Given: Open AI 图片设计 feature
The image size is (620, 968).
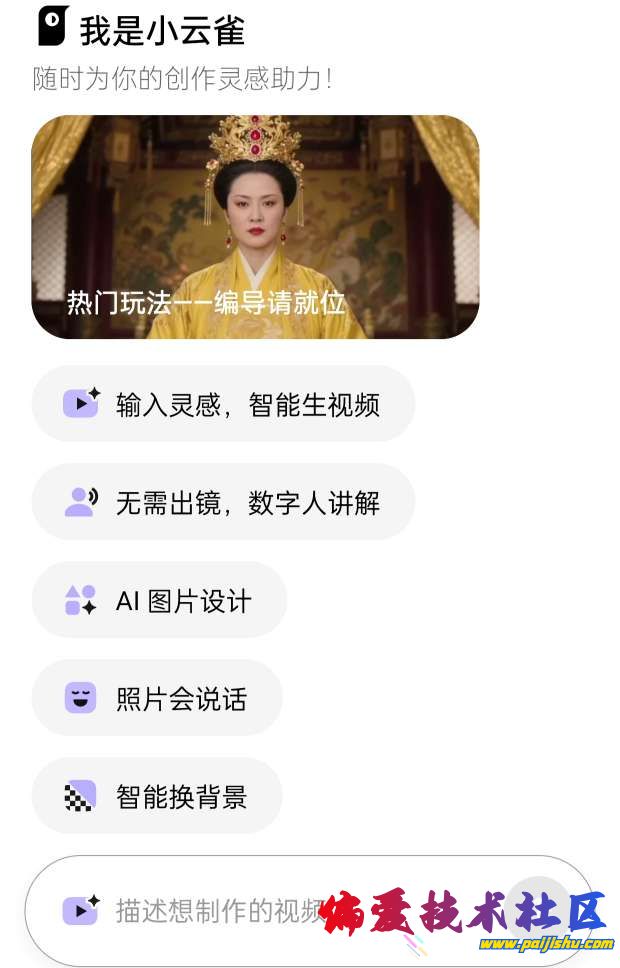Looking at the screenshot, I should click(160, 601).
